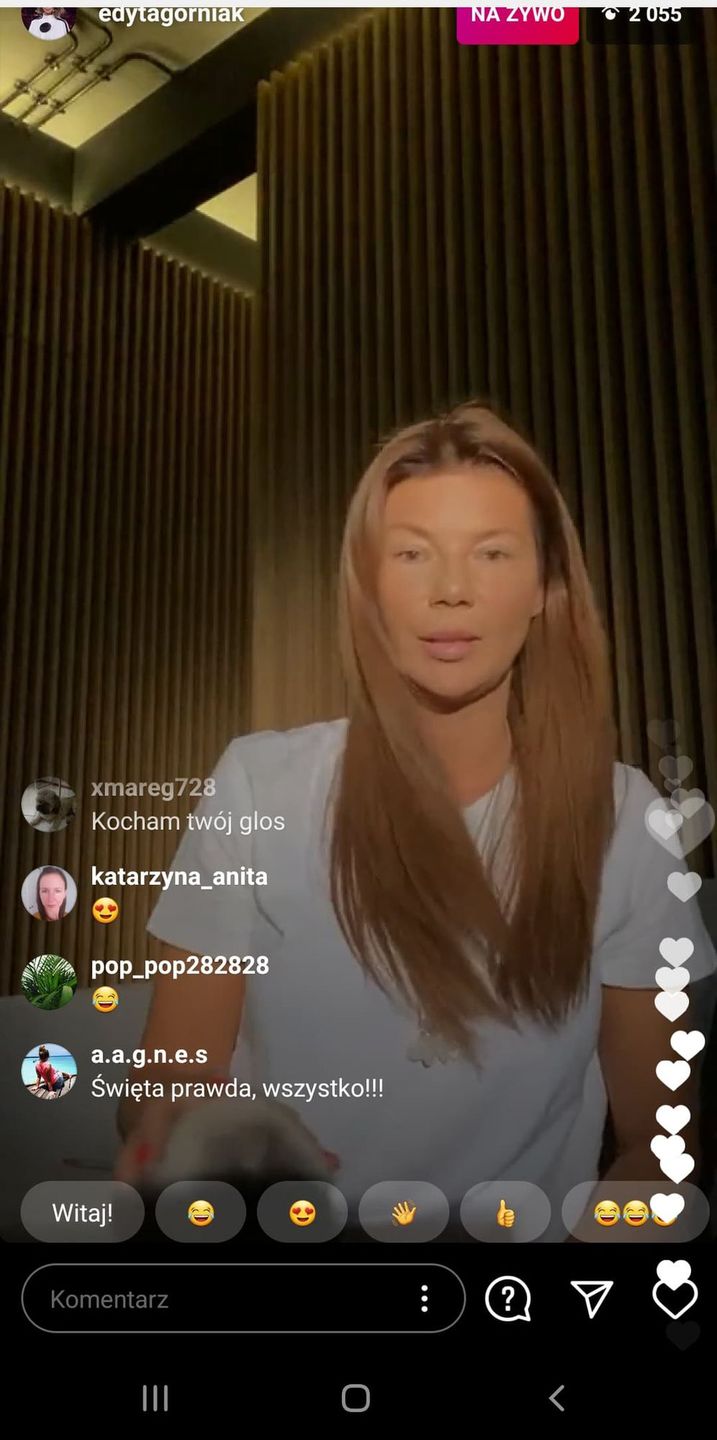Send the thumbs up emoji reaction

coord(505,1213)
